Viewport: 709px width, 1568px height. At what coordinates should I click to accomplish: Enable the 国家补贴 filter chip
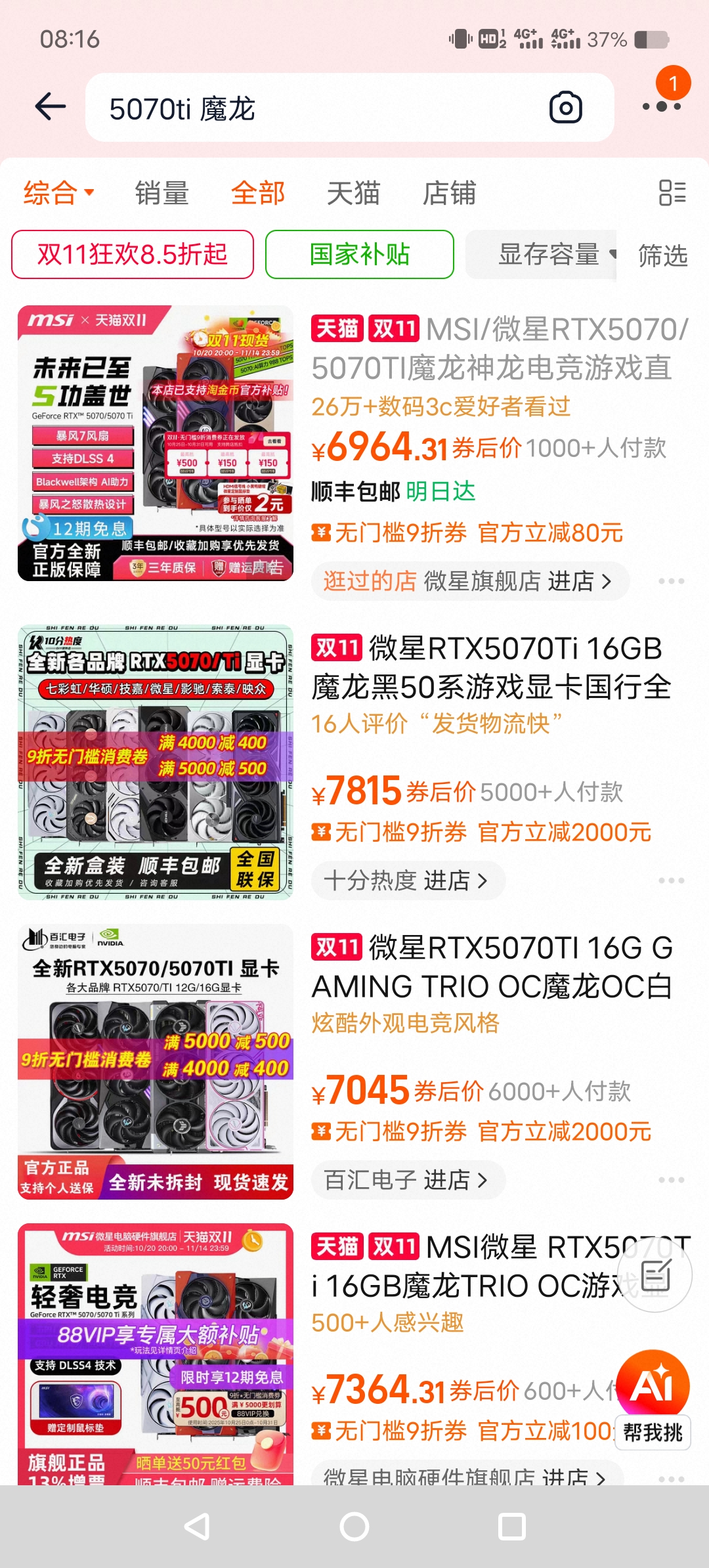(358, 255)
